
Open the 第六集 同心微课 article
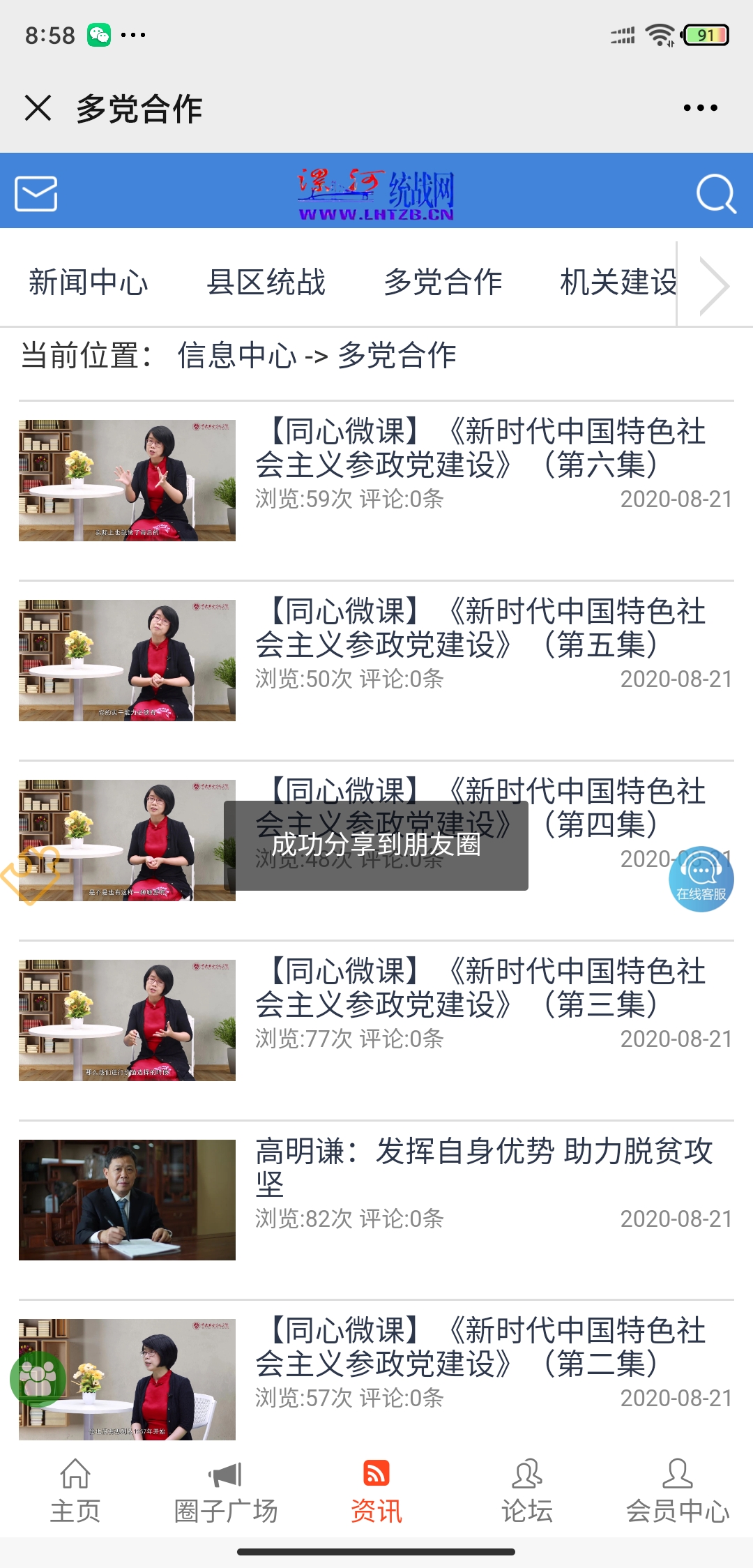[x=480, y=448]
